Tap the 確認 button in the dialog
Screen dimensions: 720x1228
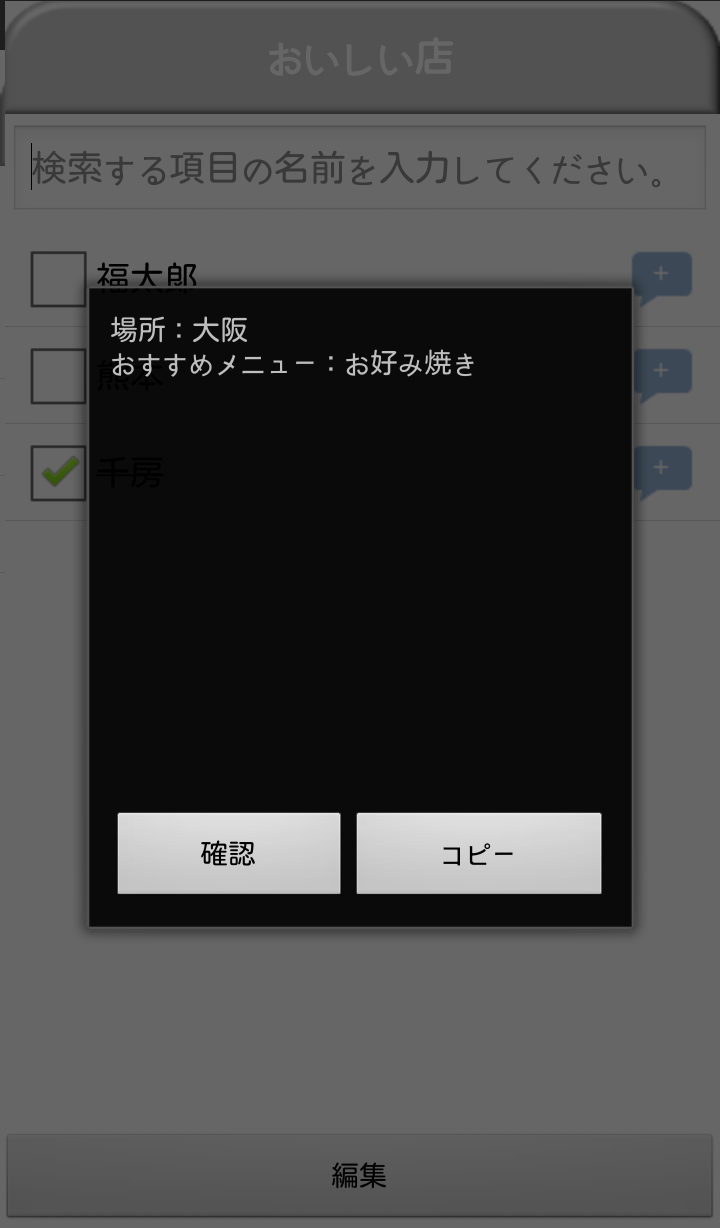pos(228,853)
